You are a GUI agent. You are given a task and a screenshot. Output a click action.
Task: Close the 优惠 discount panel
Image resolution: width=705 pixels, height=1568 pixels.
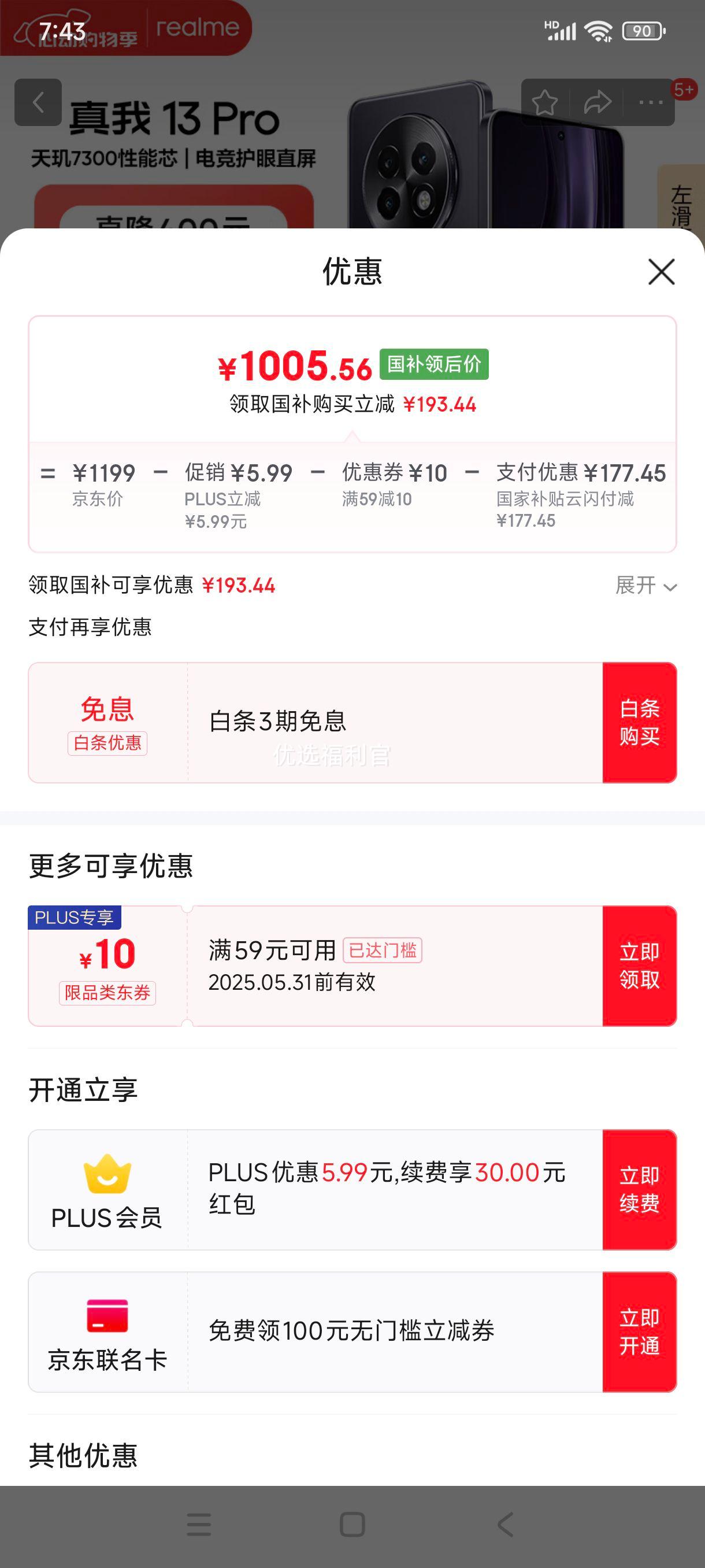click(x=661, y=272)
